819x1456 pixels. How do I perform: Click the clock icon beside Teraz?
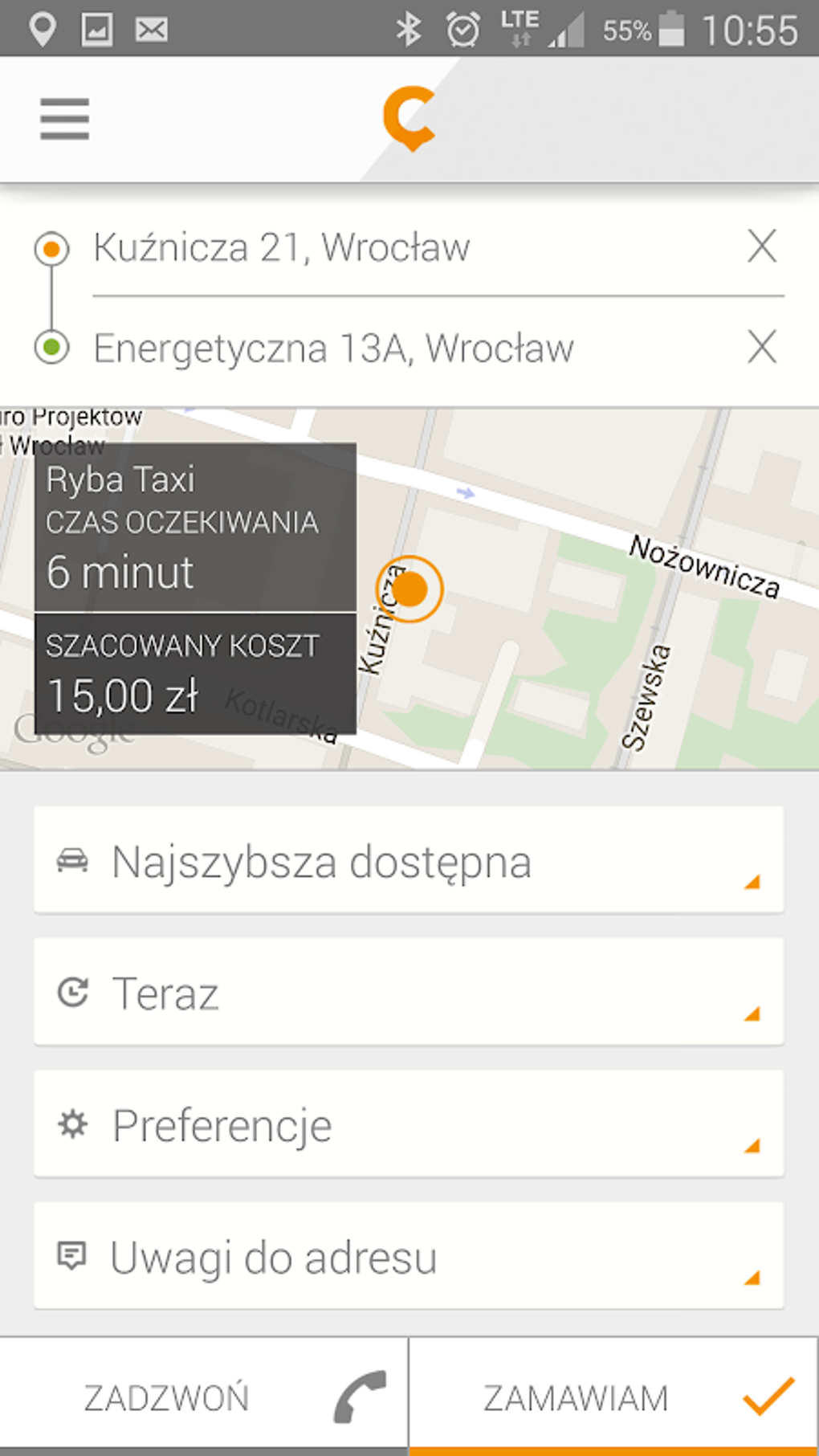click(x=73, y=993)
